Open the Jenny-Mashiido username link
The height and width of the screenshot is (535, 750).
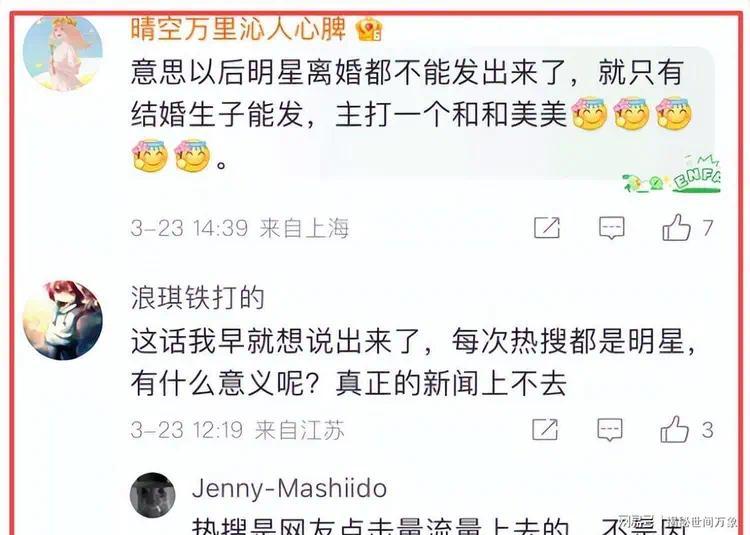click(289, 489)
